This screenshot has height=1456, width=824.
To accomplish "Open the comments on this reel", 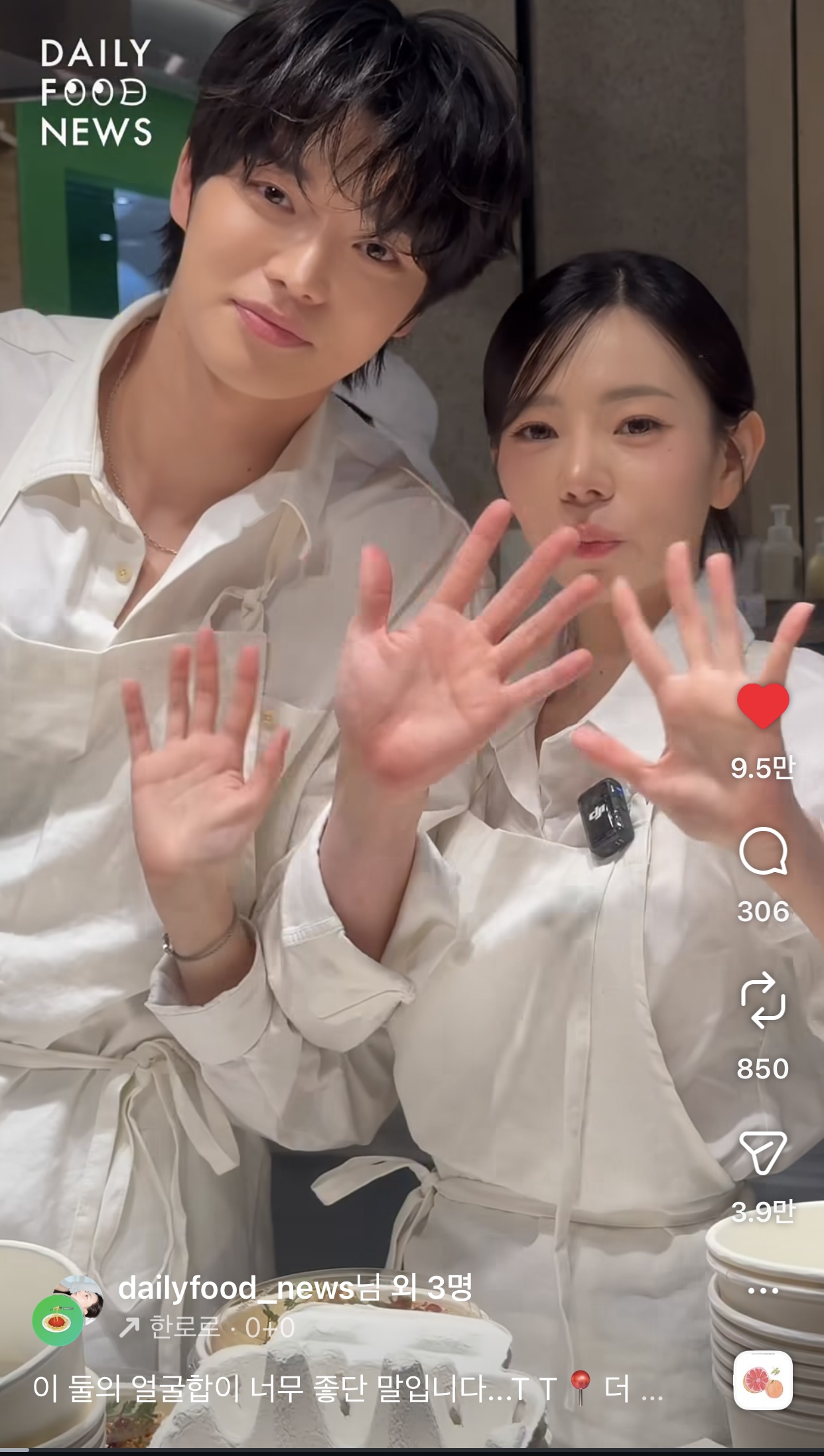I will tap(763, 851).
